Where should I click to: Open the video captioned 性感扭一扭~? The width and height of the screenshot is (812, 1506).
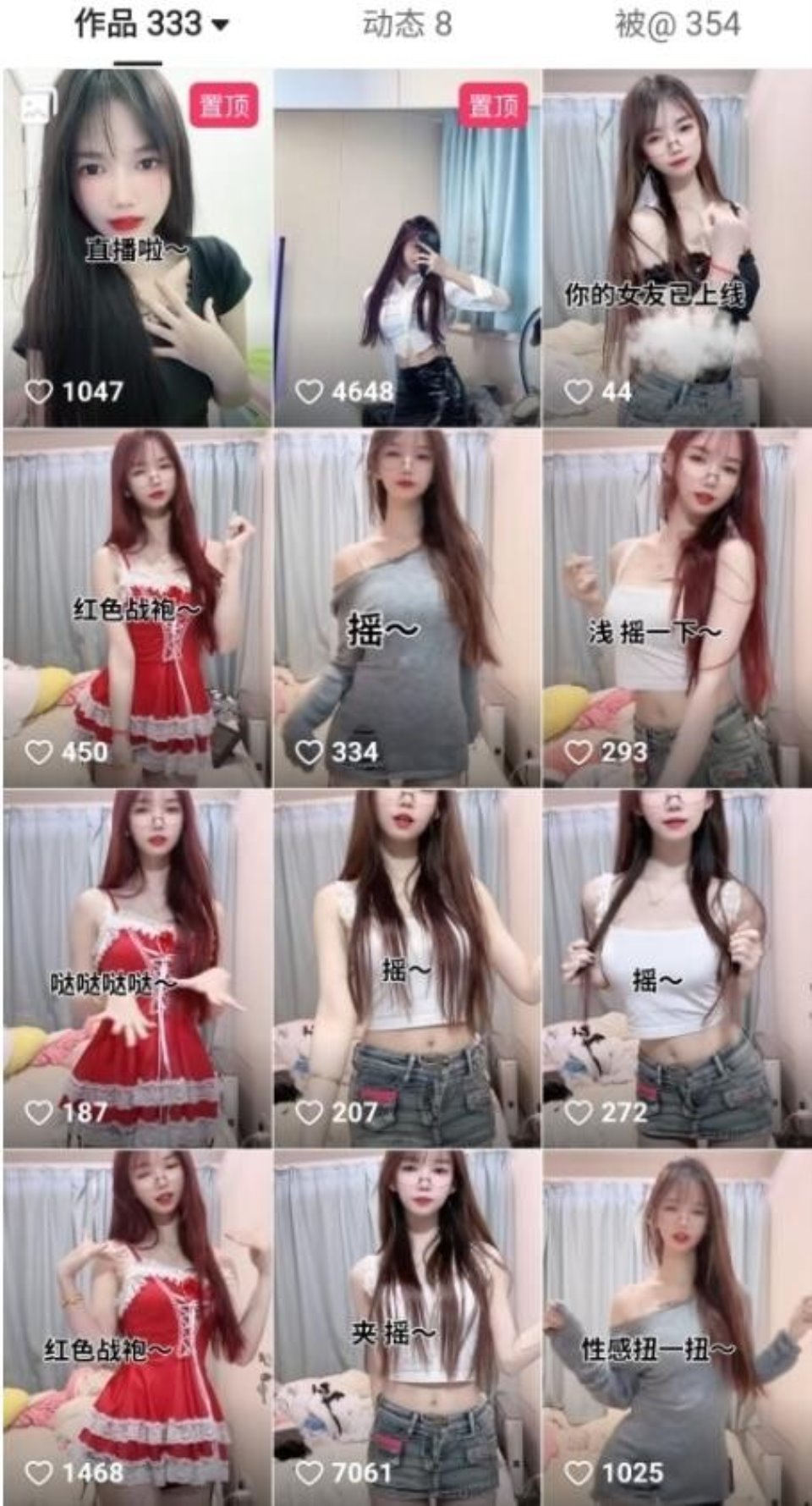[x=677, y=1328]
